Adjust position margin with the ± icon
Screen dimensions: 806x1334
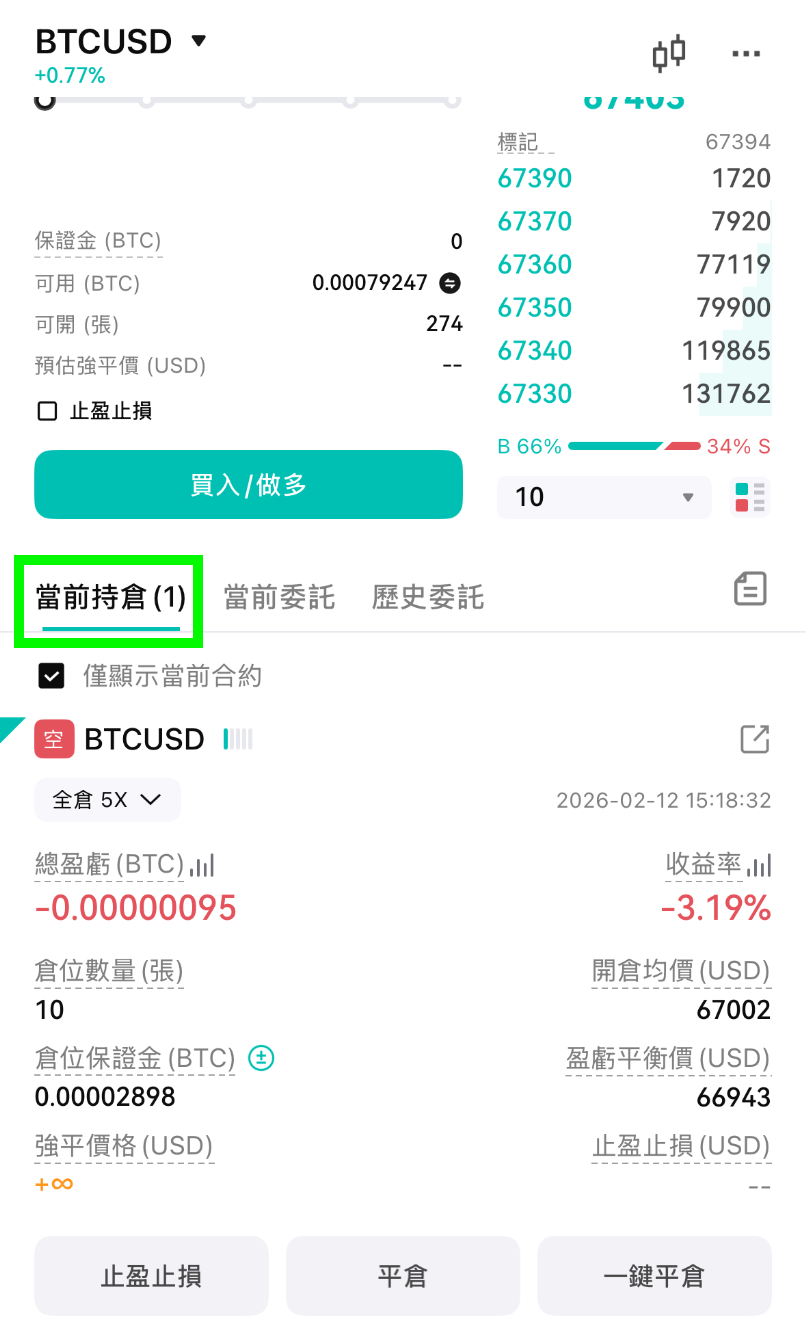(261, 1058)
